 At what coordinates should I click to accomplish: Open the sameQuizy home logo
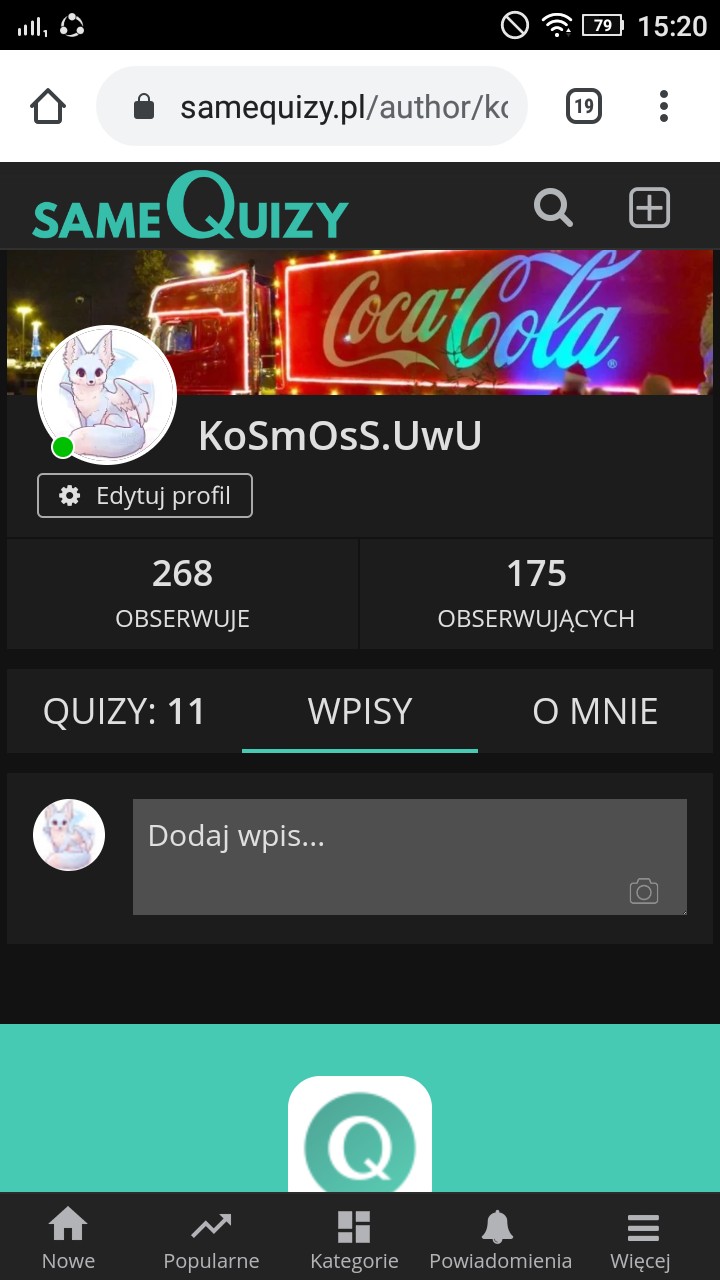point(190,208)
